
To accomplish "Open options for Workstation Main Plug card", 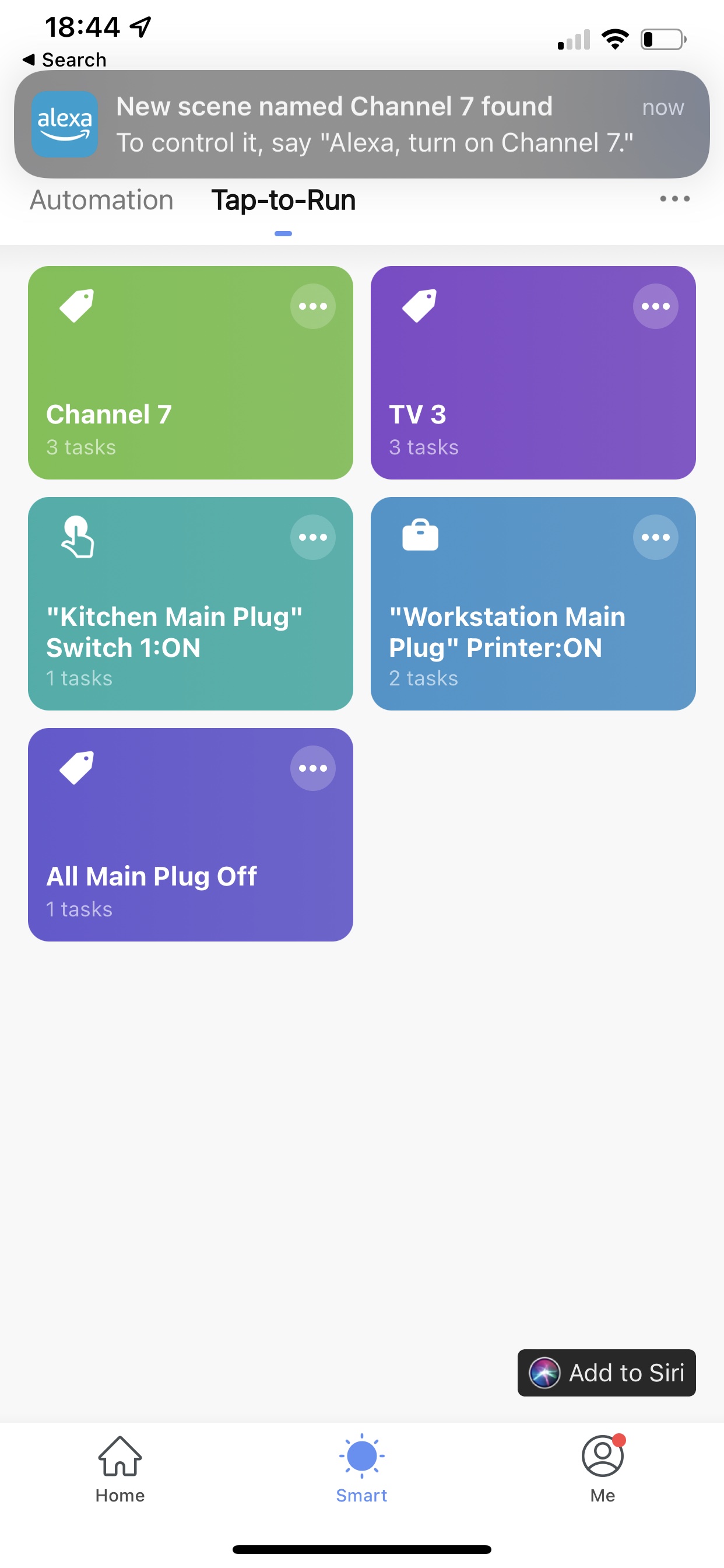I will (x=655, y=537).
